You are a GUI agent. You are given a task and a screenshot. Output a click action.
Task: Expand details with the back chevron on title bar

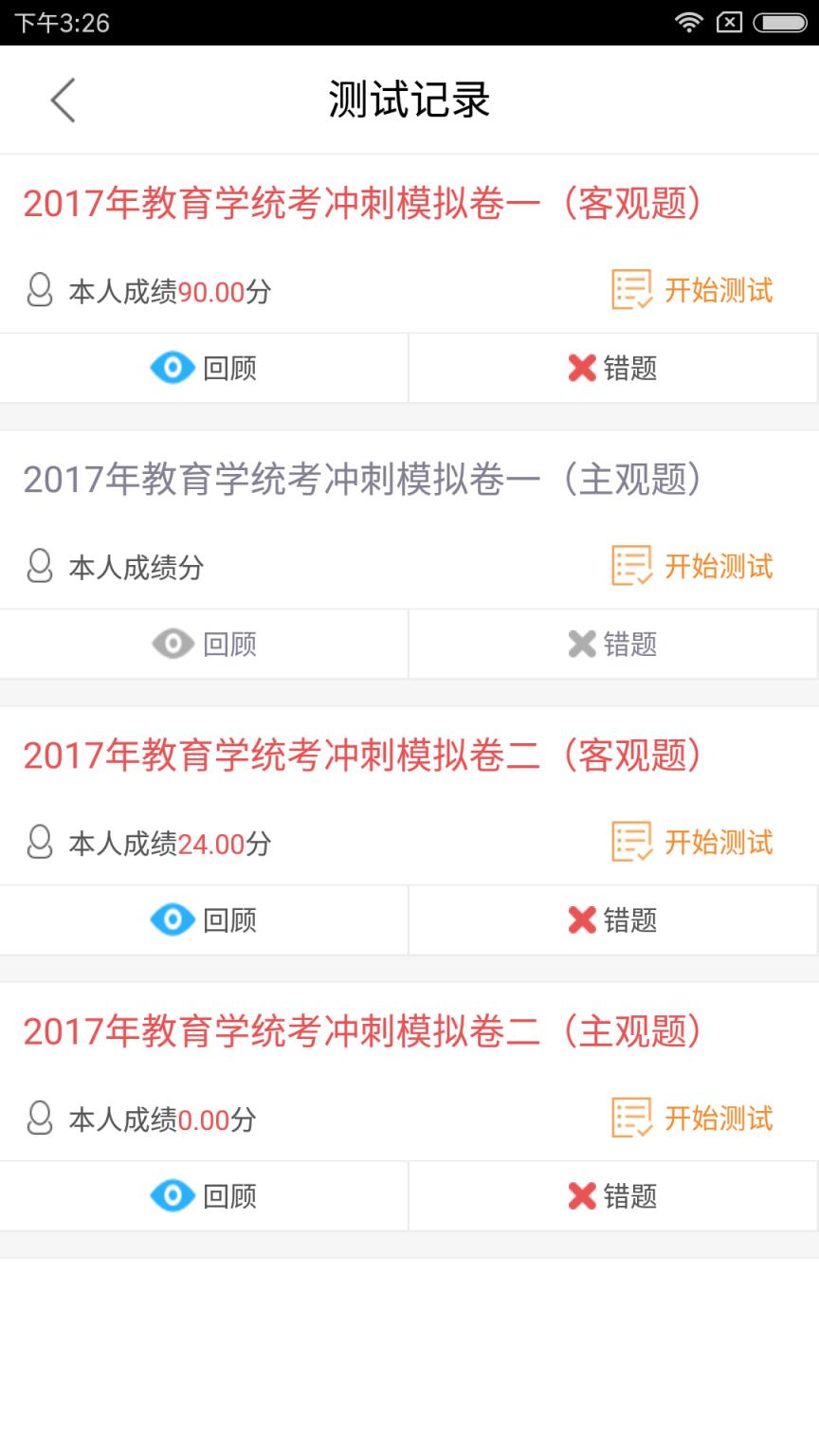[x=63, y=100]
